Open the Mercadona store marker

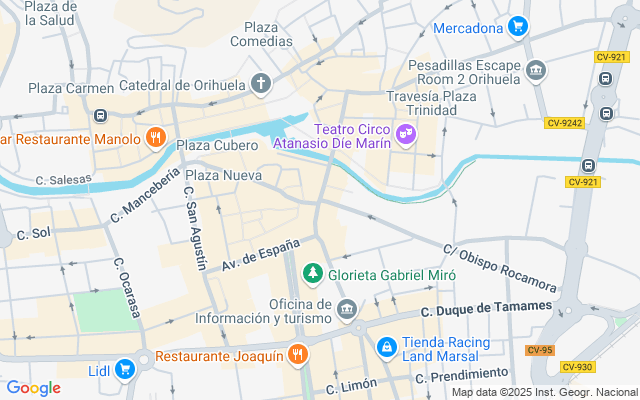tap(518, 27)
